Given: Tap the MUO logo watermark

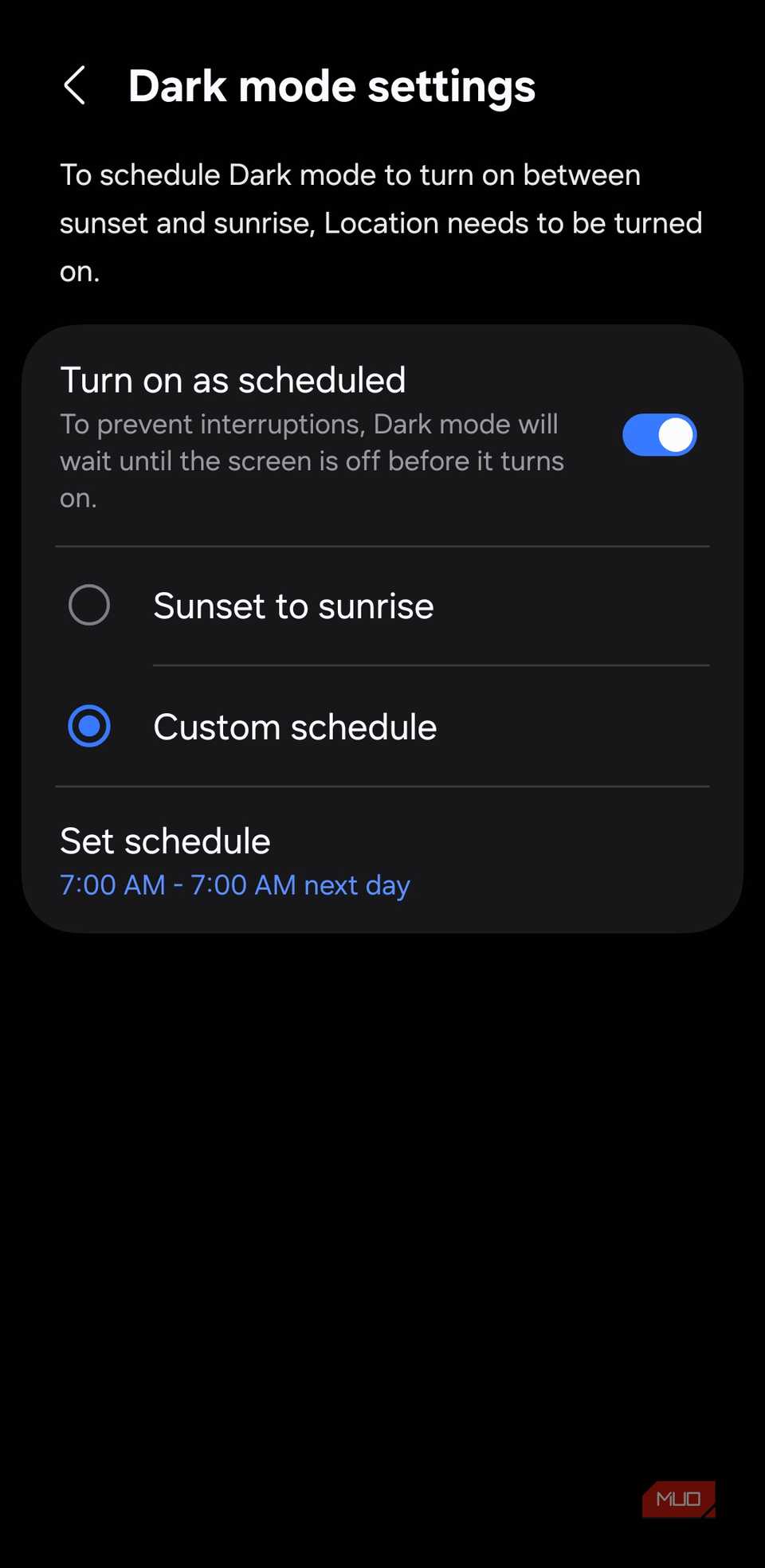Looking at the screenshot, I should pos(678,1499).
